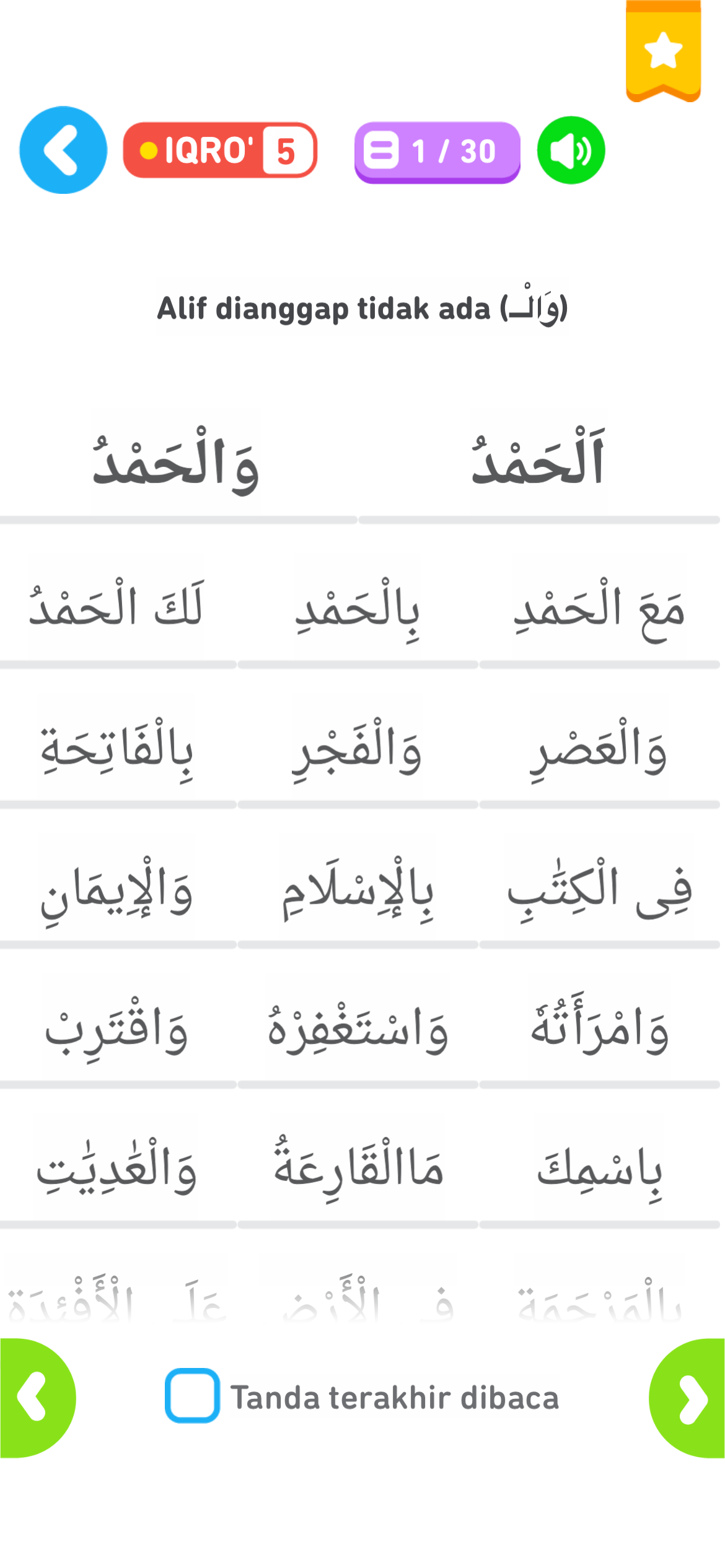Open the IQRO' 5 level selector
The width and height of the screenshot is (725, 1568).
220,150
